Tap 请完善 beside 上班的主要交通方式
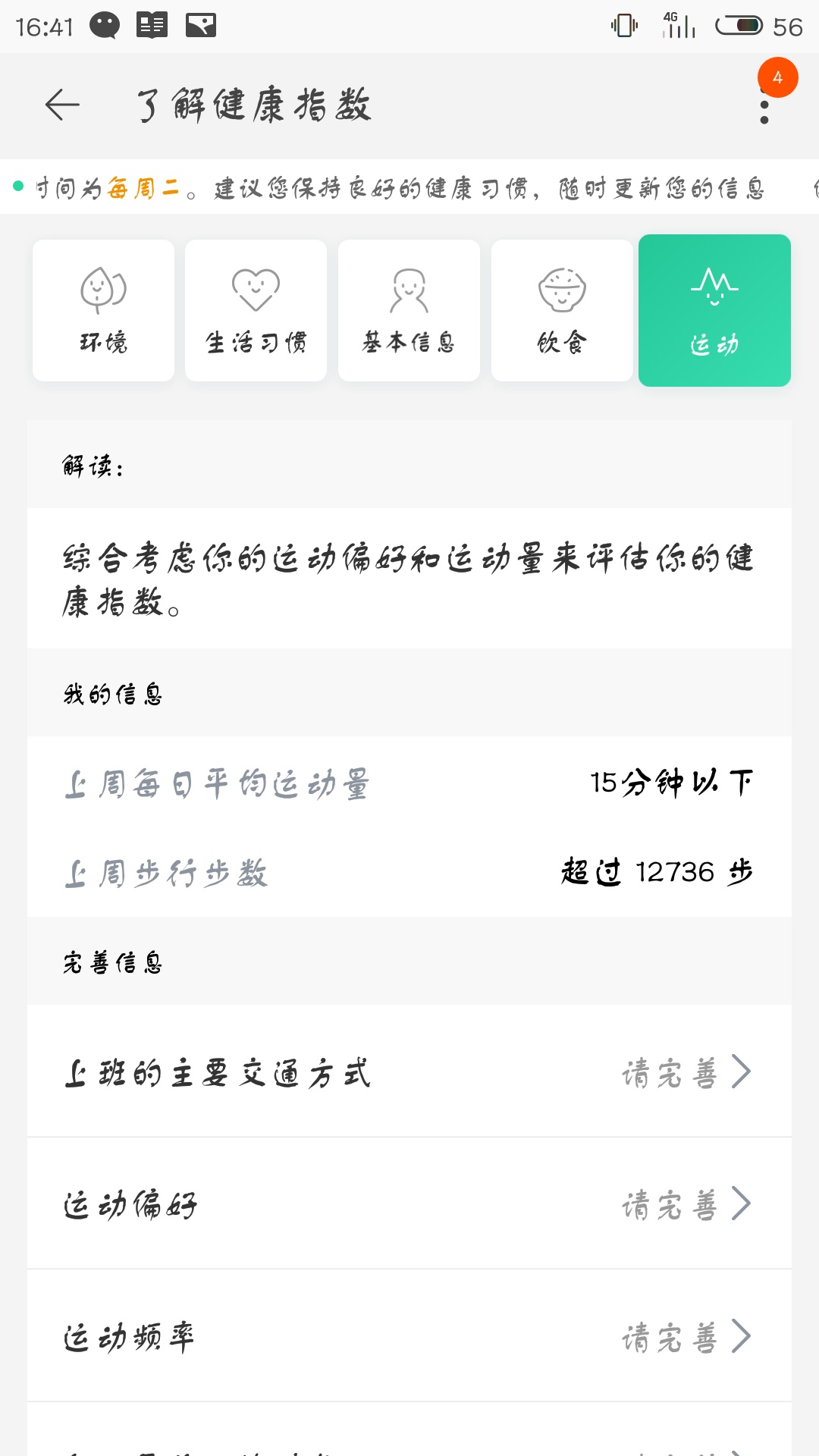The image size is (819, 1456). pyautogui.click(x=672, y=1071)
